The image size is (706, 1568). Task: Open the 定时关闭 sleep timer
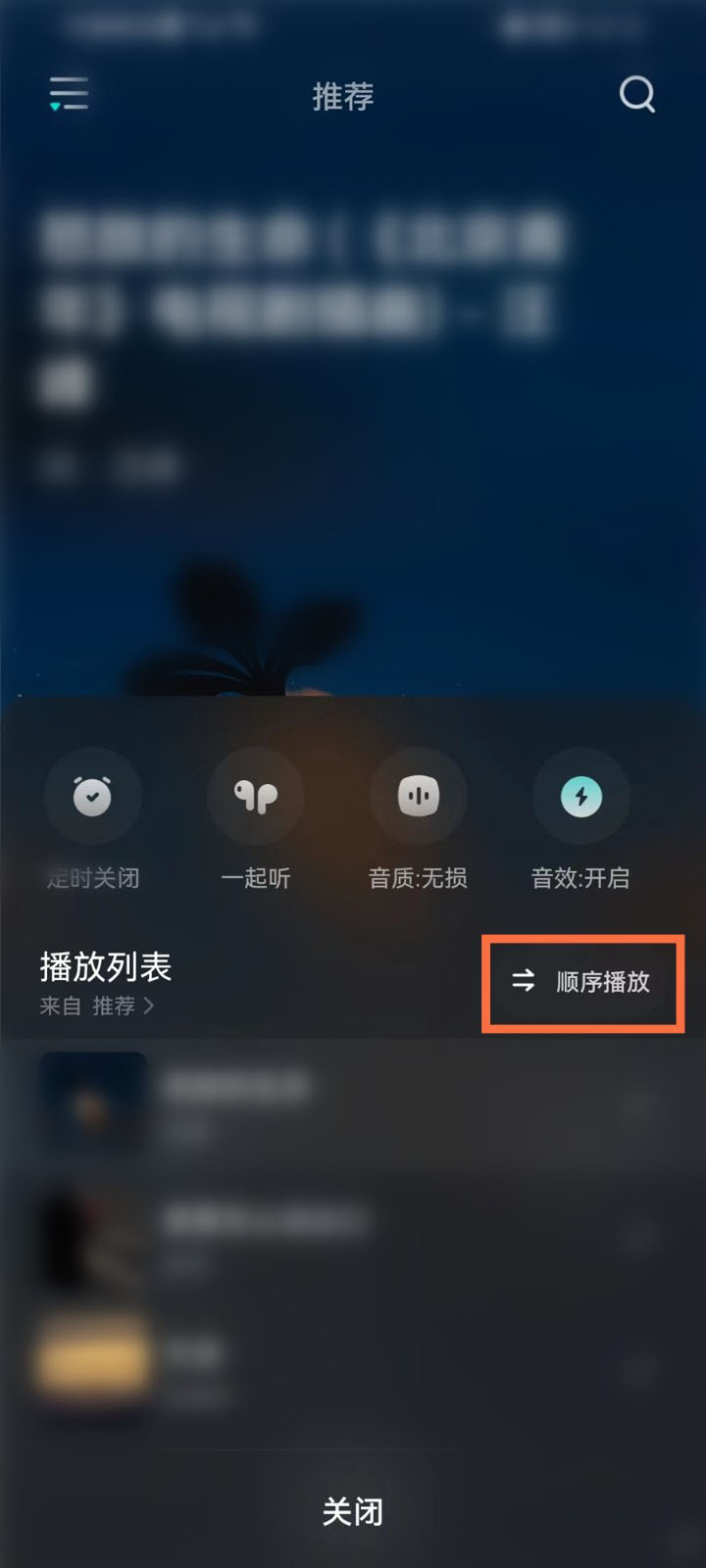click(x=93, y=797)
